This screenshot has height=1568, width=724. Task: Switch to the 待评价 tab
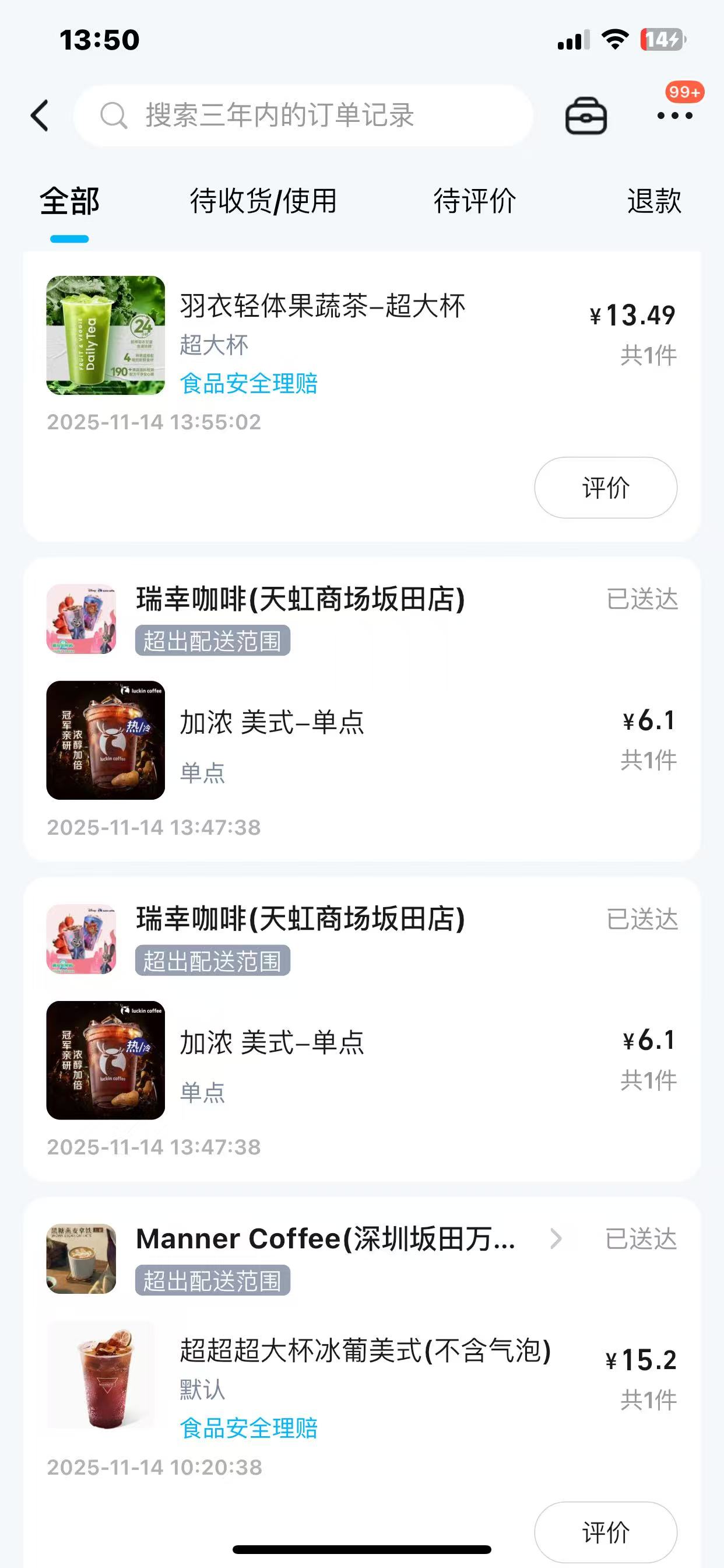tap(475, 201)
